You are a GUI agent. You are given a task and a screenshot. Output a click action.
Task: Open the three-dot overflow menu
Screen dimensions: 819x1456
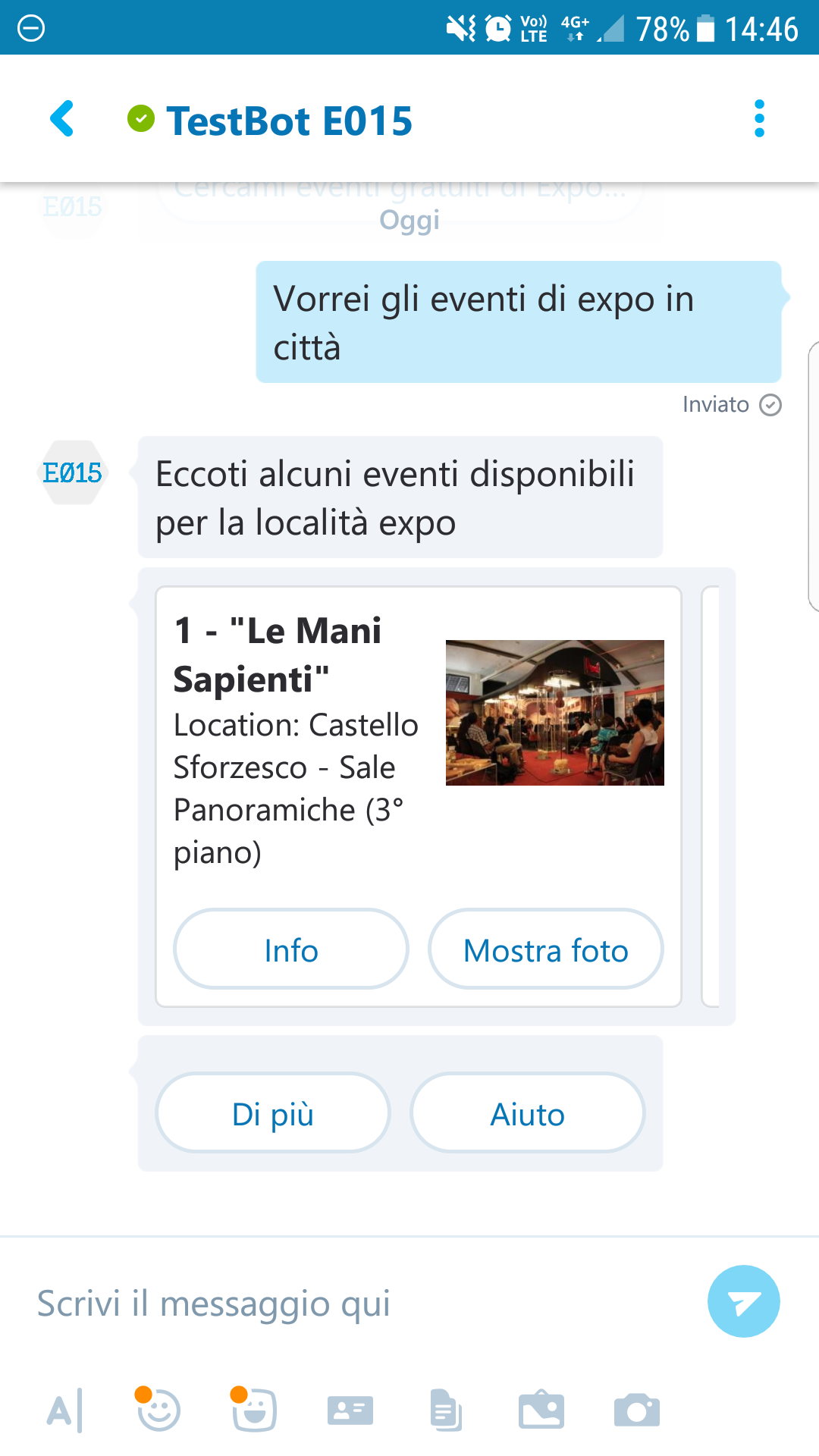[x=759, y=119]
